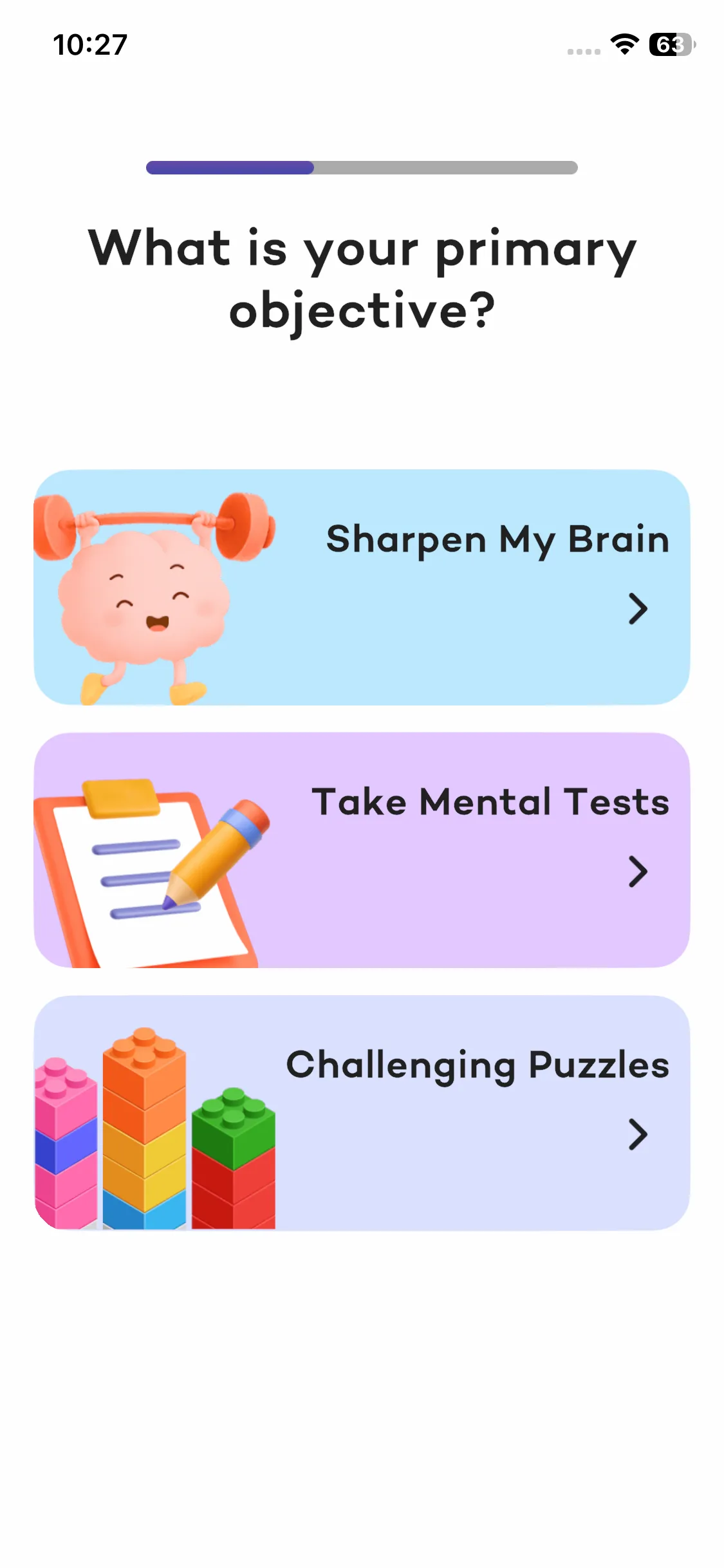Pick the Challenging Puzzles card

[362, 1112]
